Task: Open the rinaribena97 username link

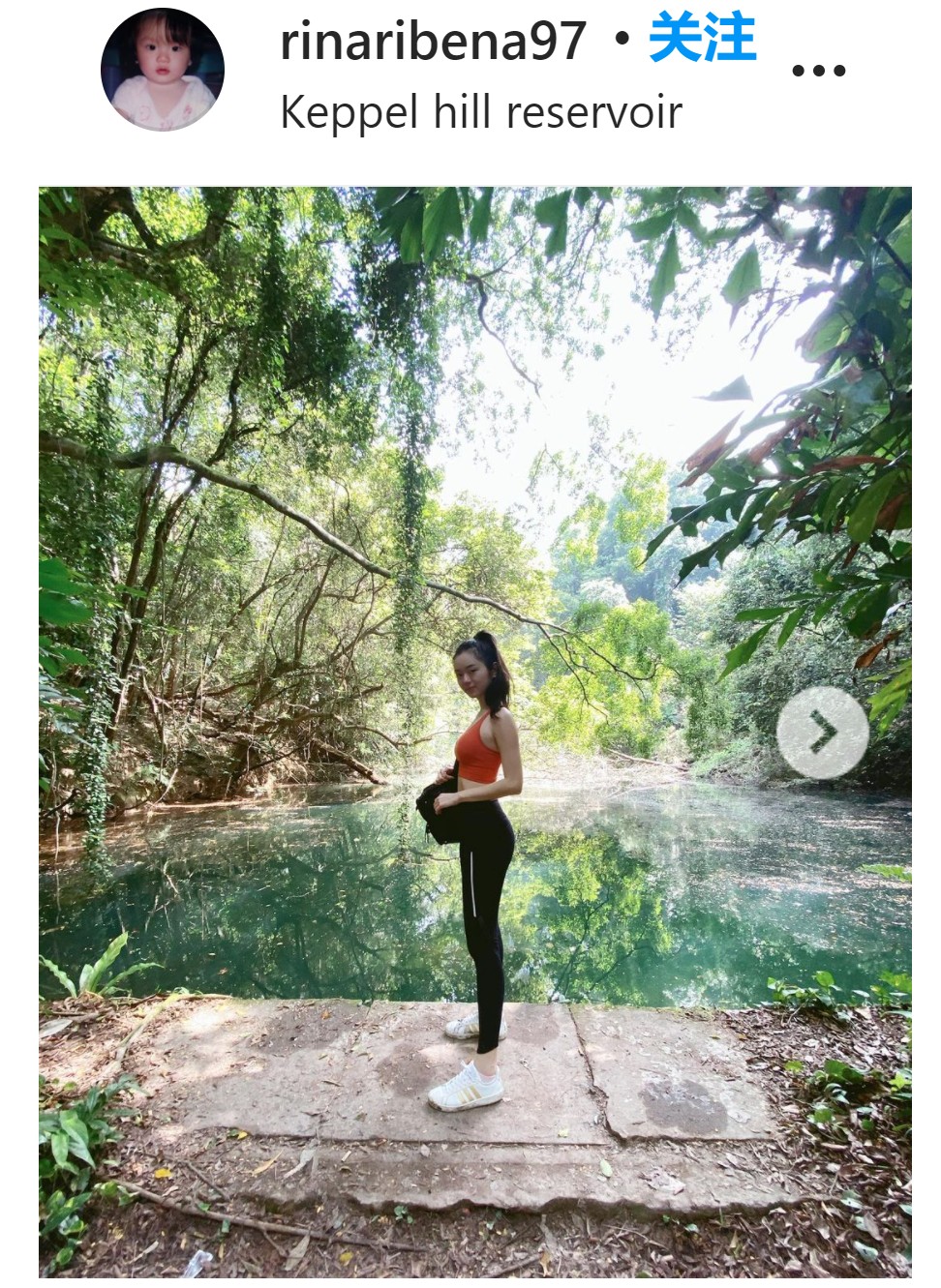Action: pos(433,41)
